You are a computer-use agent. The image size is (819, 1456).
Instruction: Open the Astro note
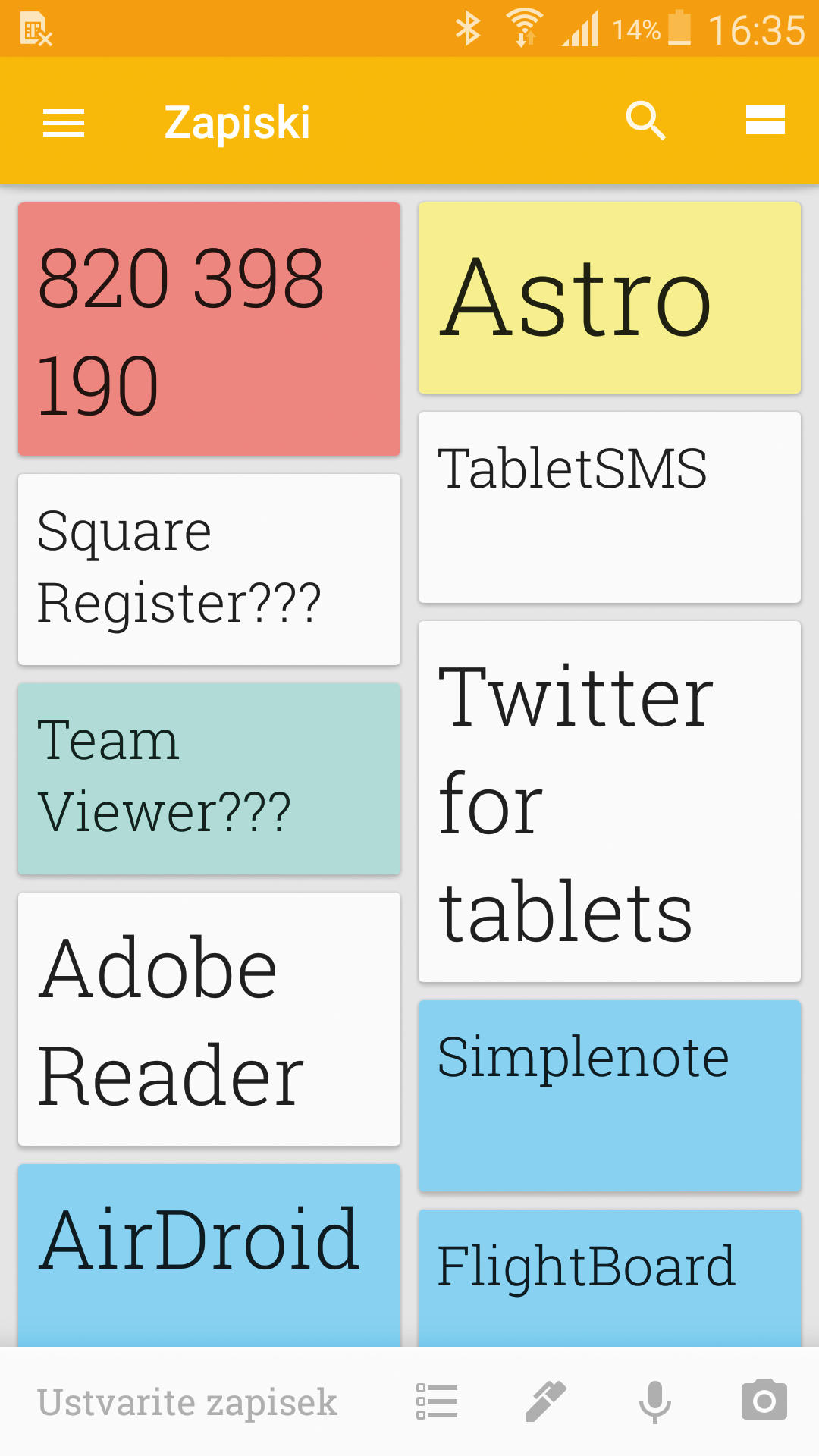point(610,298)
